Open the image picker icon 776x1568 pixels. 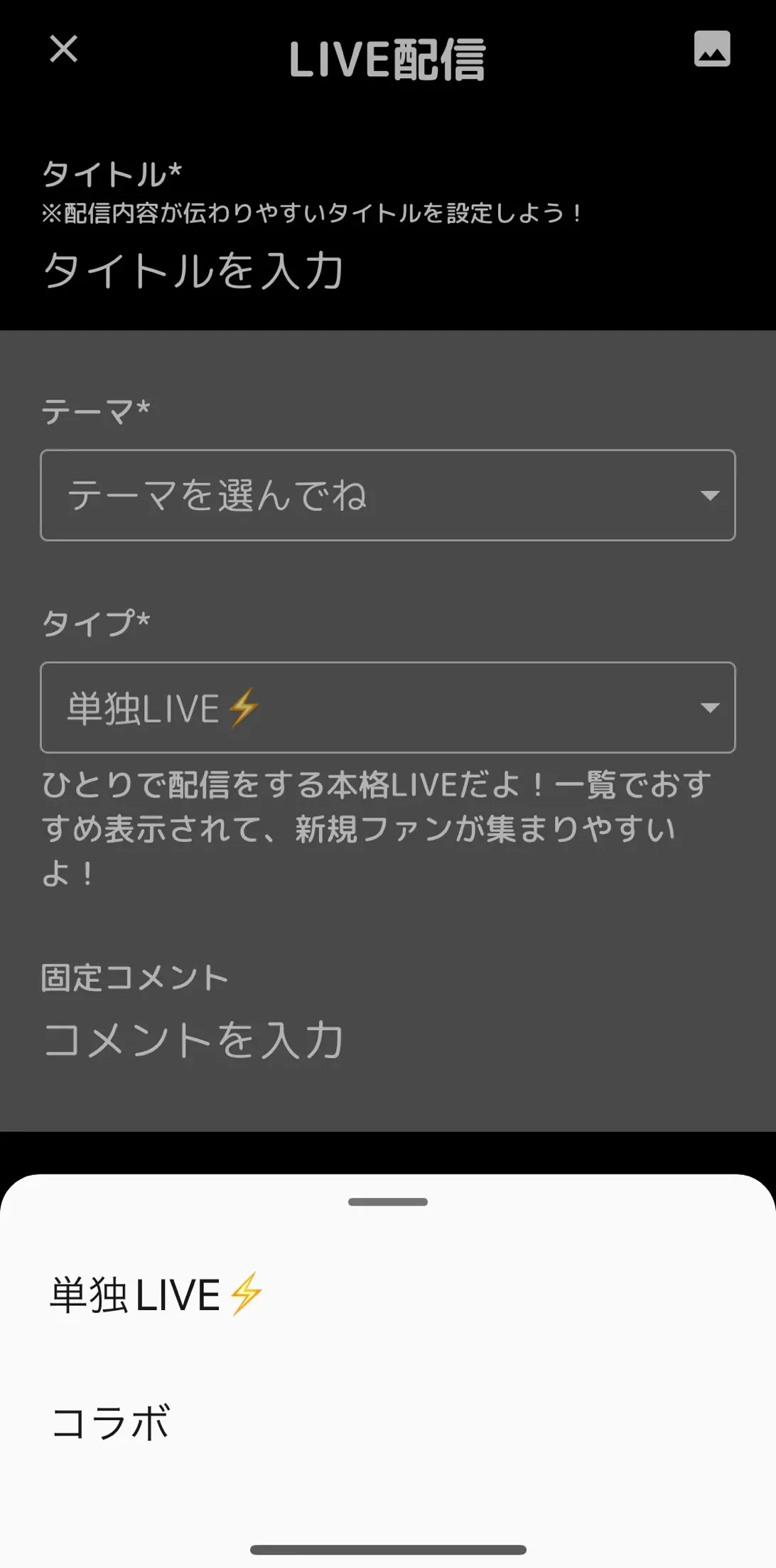[712, 49]
